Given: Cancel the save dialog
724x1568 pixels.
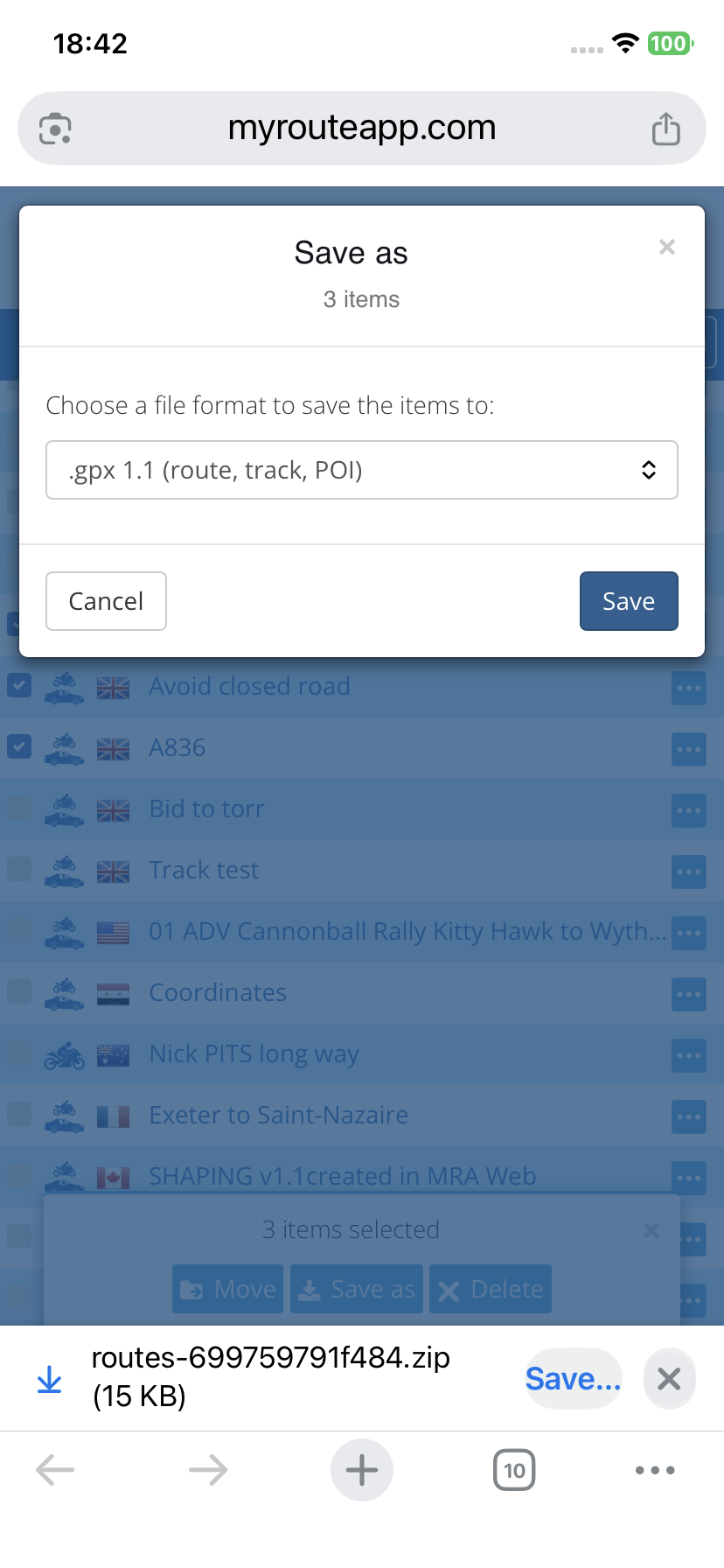Looking at the screenshot, I should click(106, 601).
